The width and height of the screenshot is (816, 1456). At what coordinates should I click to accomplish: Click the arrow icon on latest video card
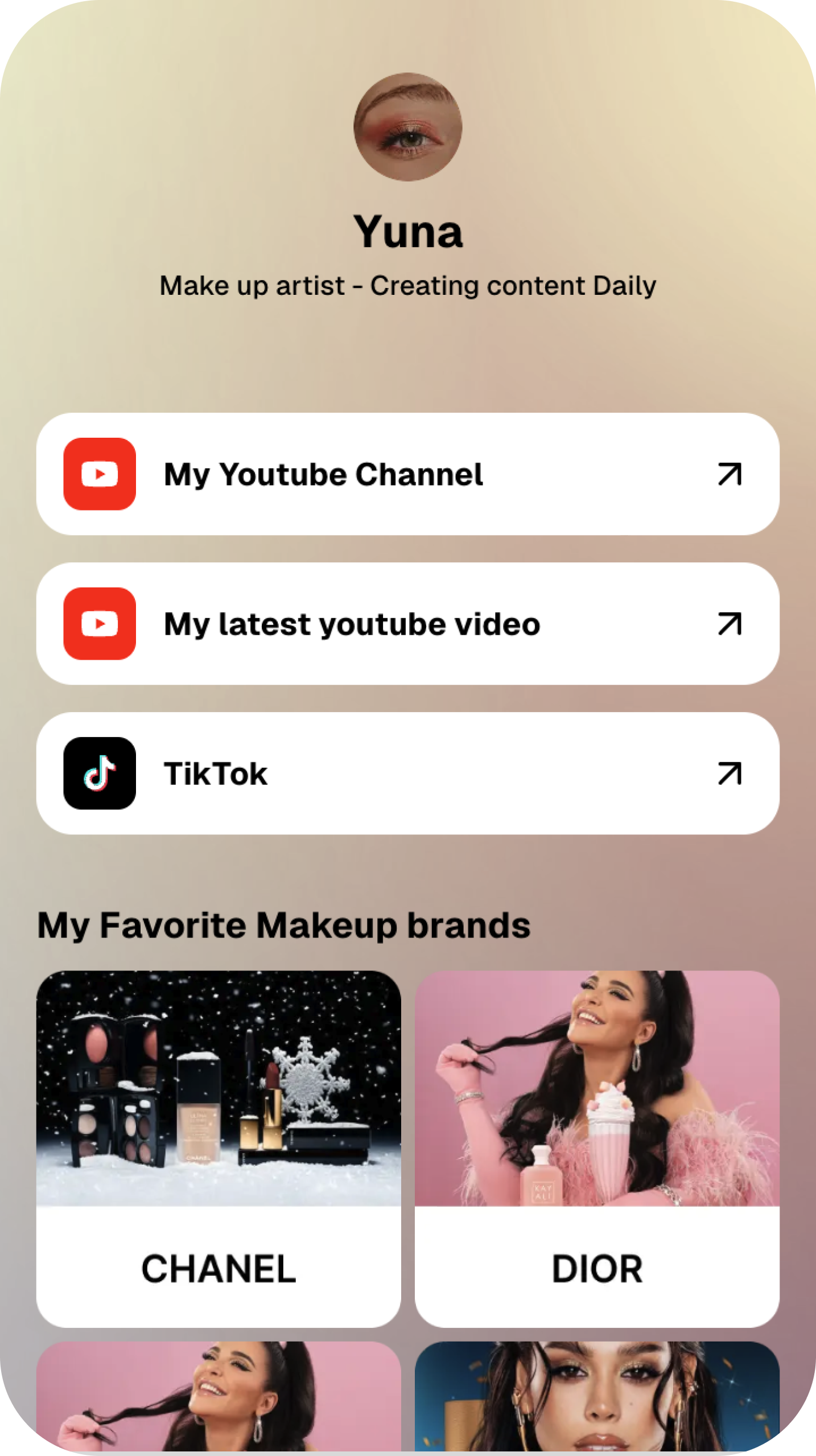pos(728,623)
